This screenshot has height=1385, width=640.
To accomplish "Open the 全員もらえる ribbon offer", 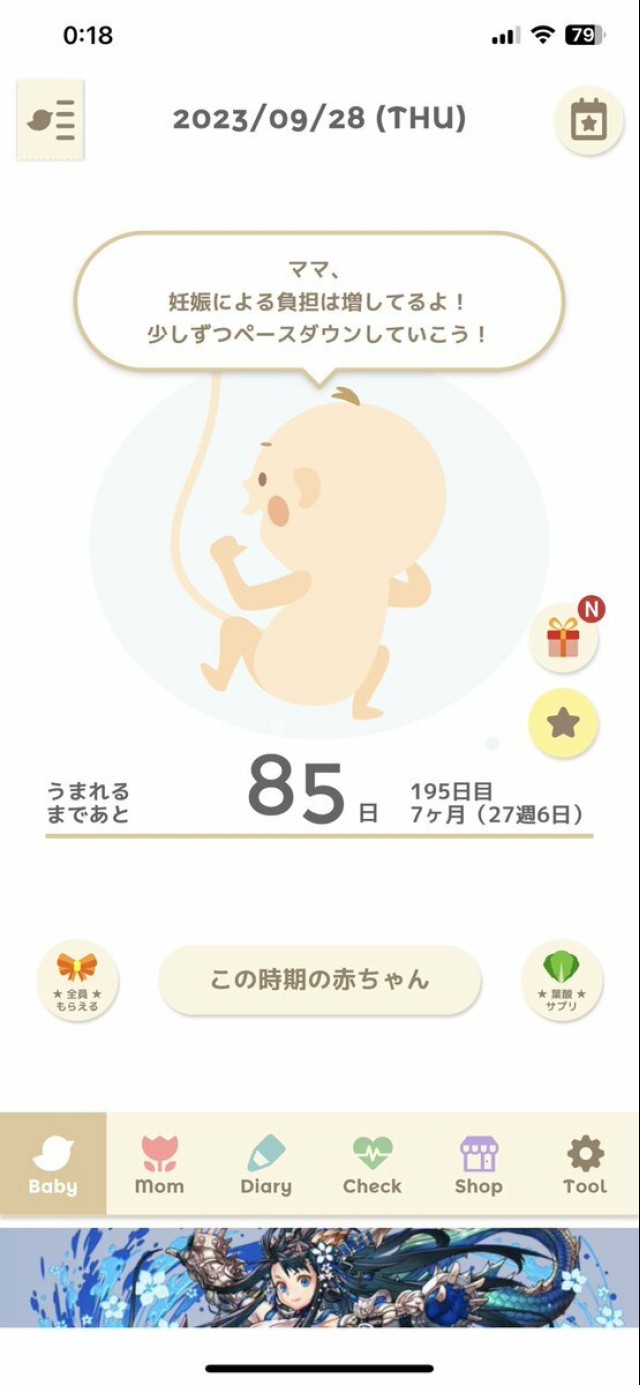I will [77, 980].
